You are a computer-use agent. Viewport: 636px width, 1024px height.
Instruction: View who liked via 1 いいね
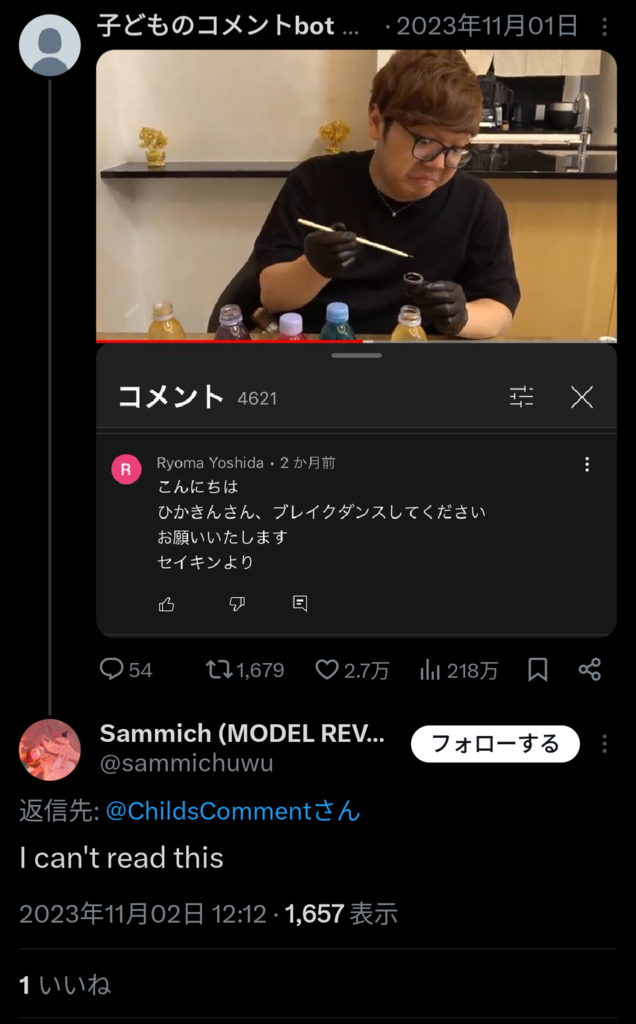pos(65,985)
